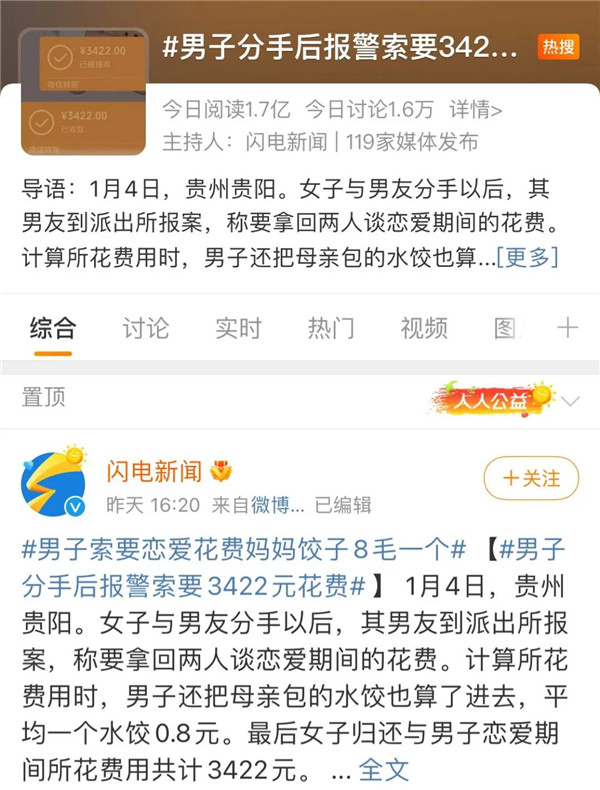
Task: Expand the pinned post dropdown chevron
Action: coord(571,401)
